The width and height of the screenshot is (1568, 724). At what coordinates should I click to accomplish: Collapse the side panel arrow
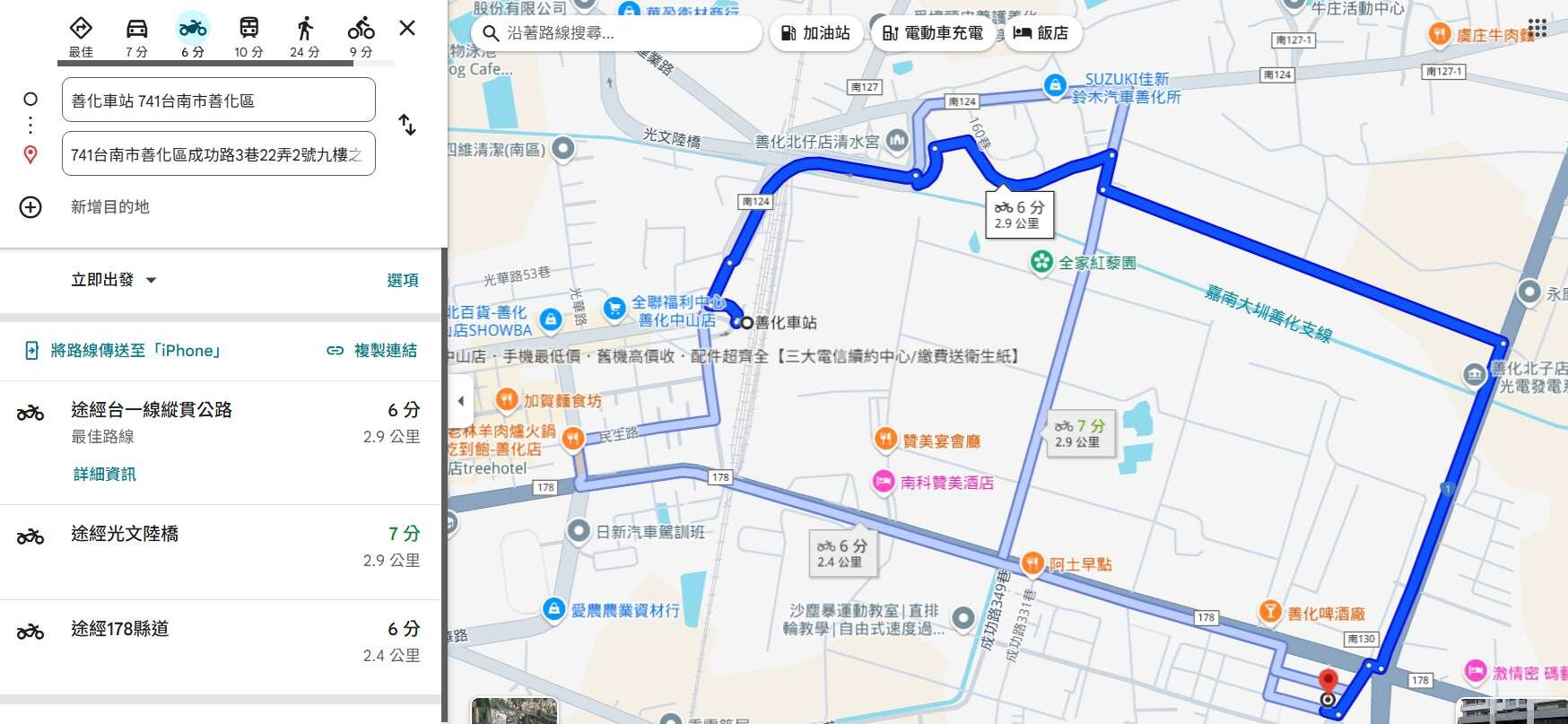click(461, 401)
